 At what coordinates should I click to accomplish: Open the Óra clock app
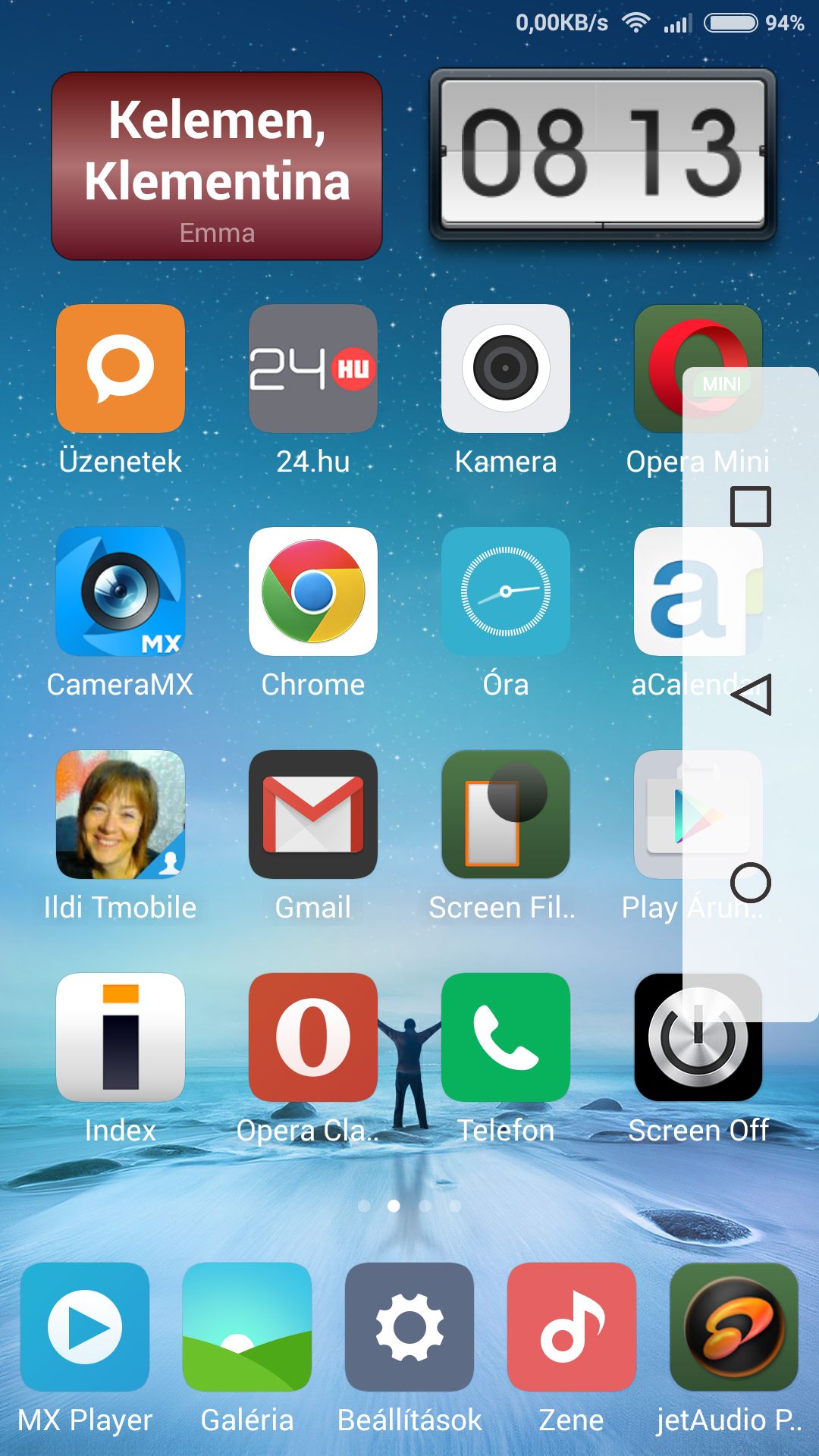[506, 591]
